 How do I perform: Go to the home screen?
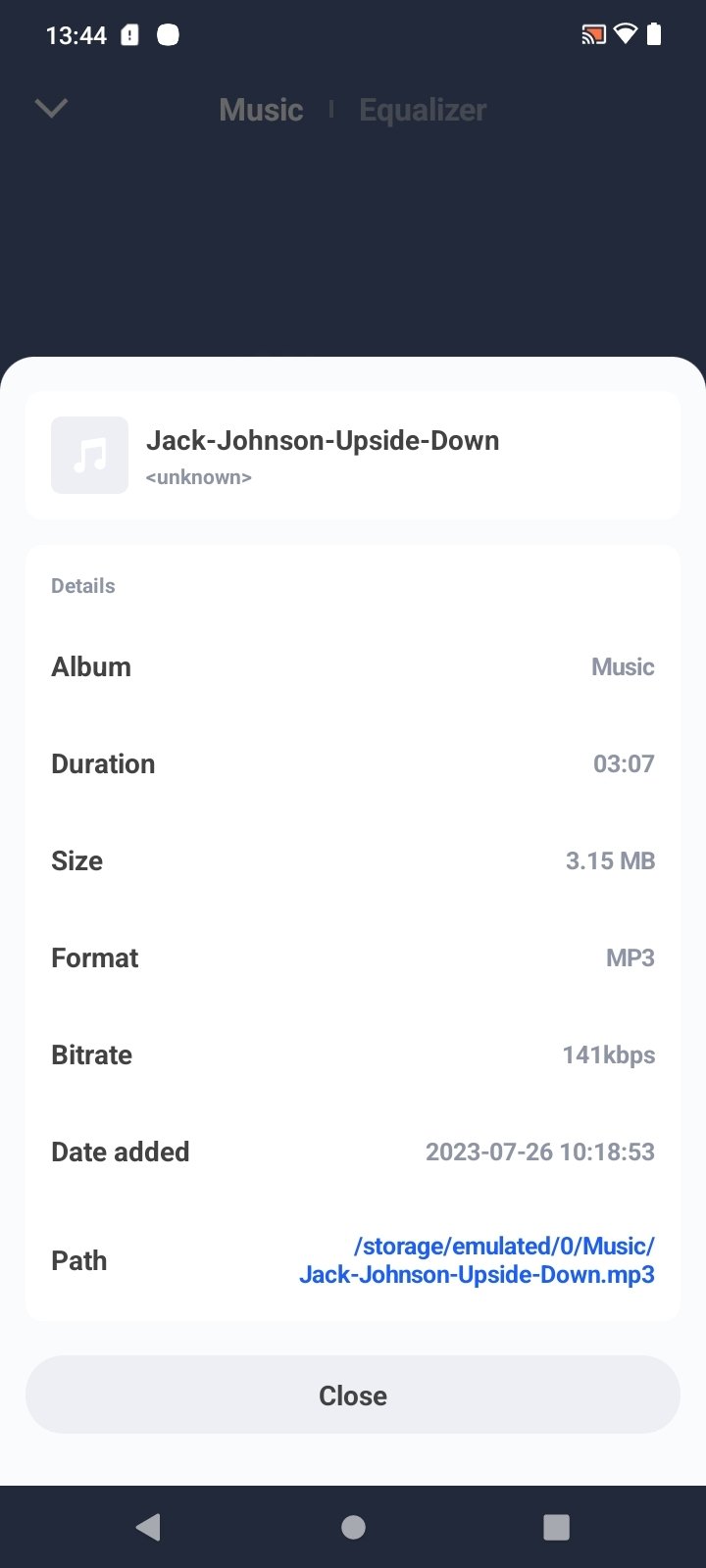pyautogui.click(x=353, y=1527)
